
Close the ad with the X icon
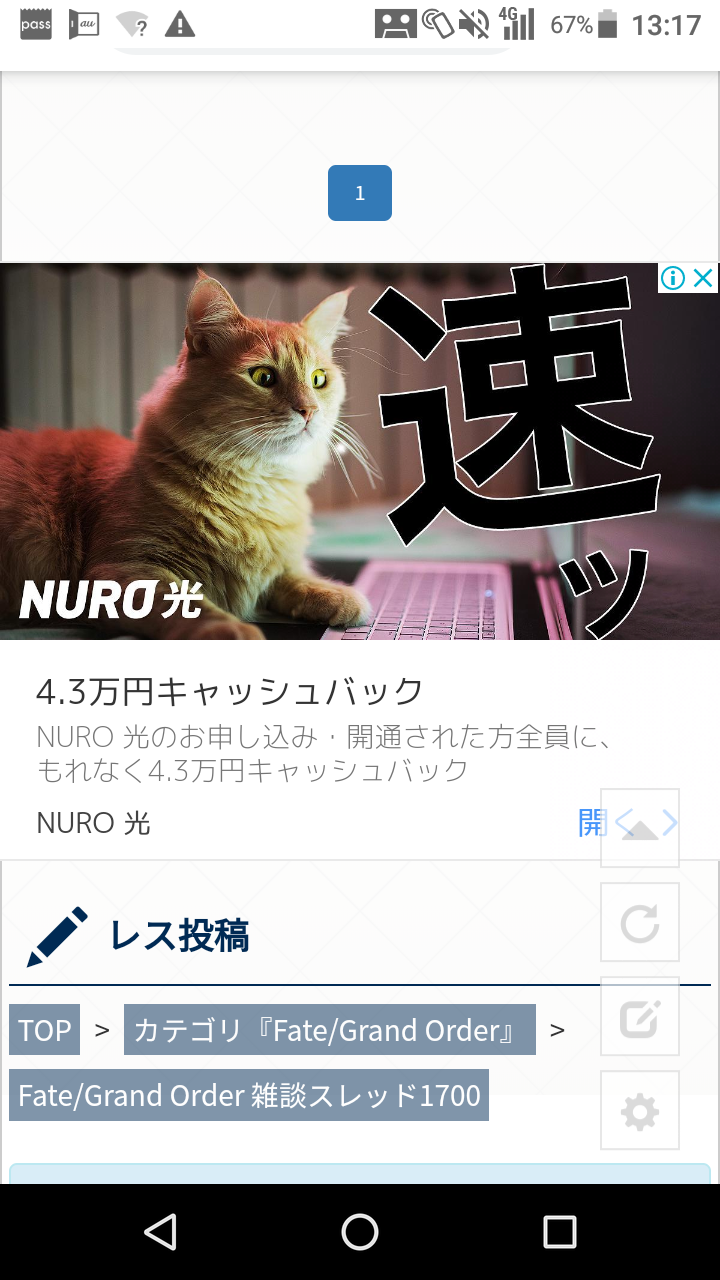coord(704,277)
